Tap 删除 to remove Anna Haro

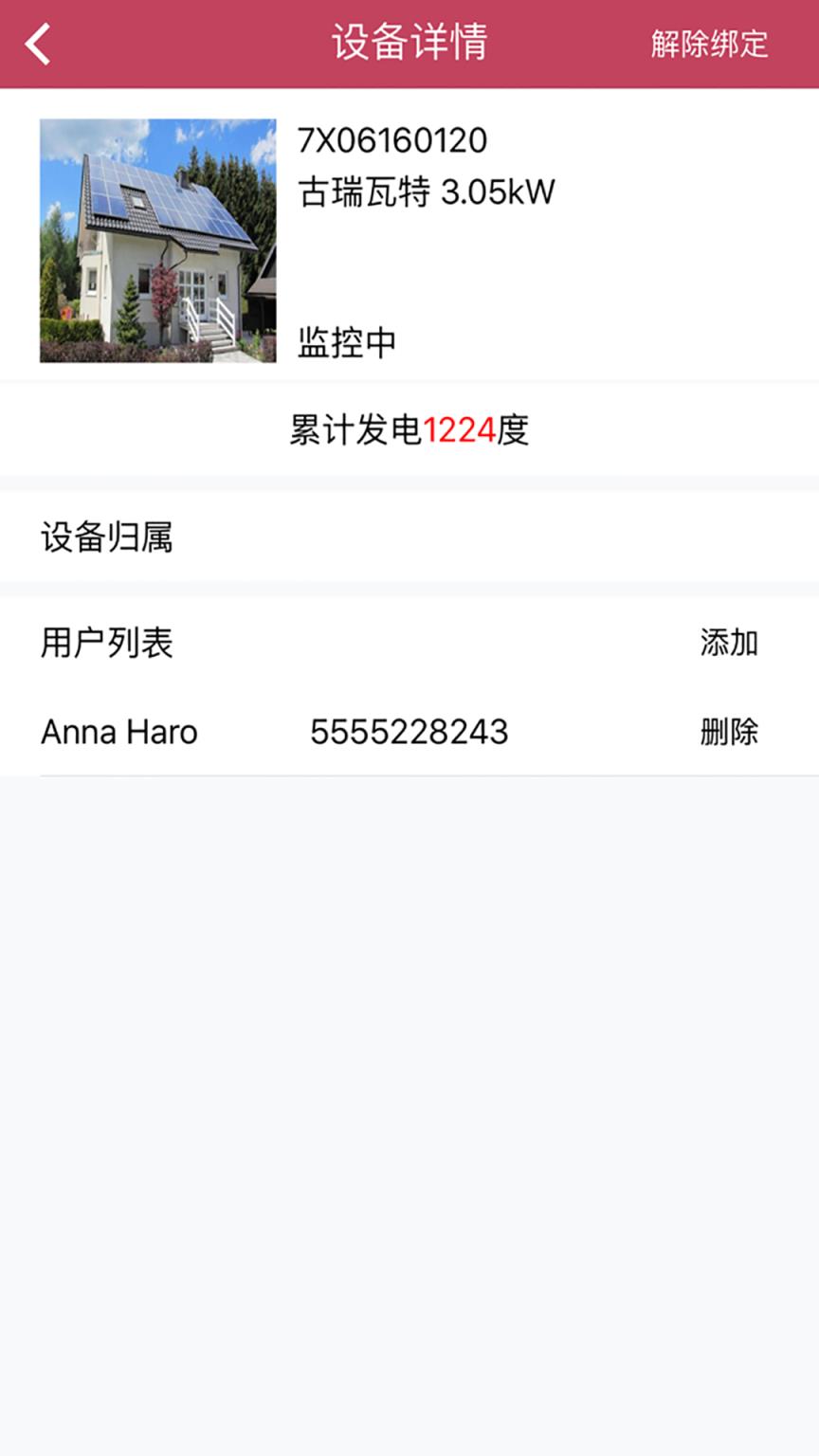click(x=728, y=732)
